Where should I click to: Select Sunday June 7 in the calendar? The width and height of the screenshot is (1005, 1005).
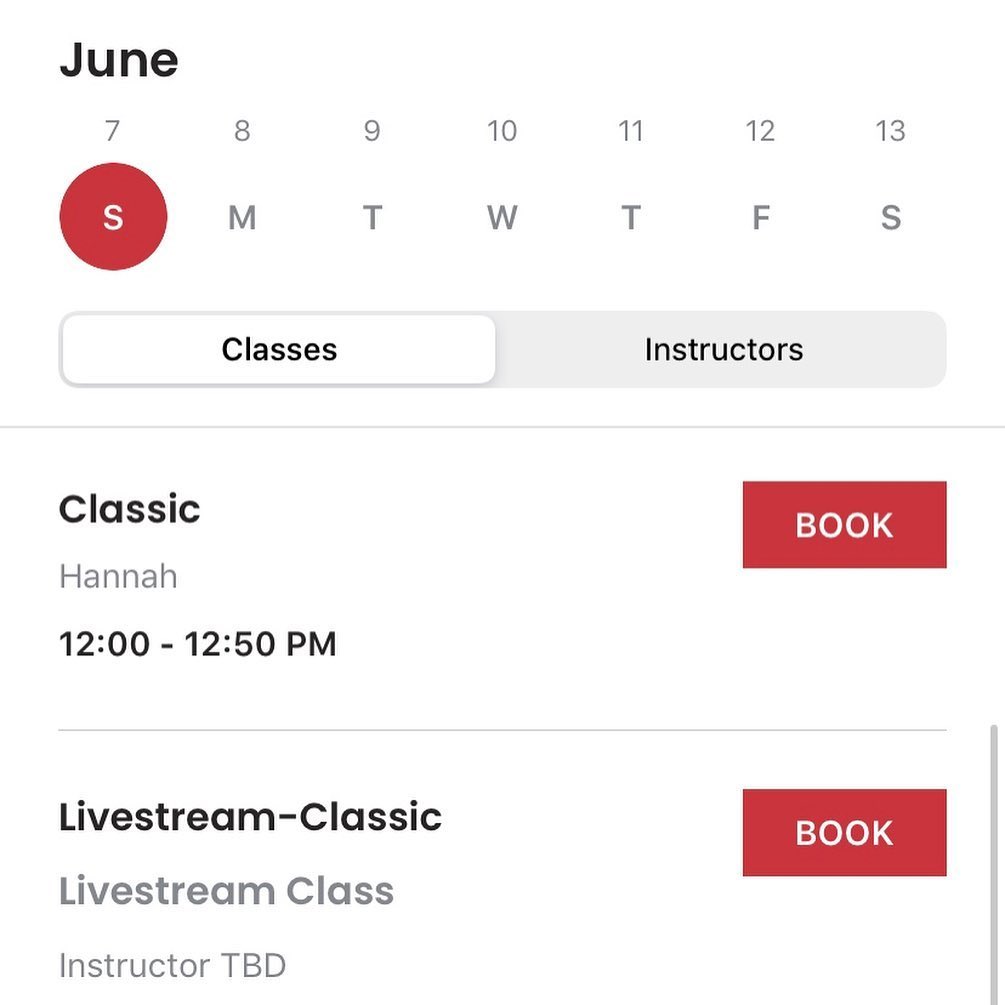(x=113, y=217)
